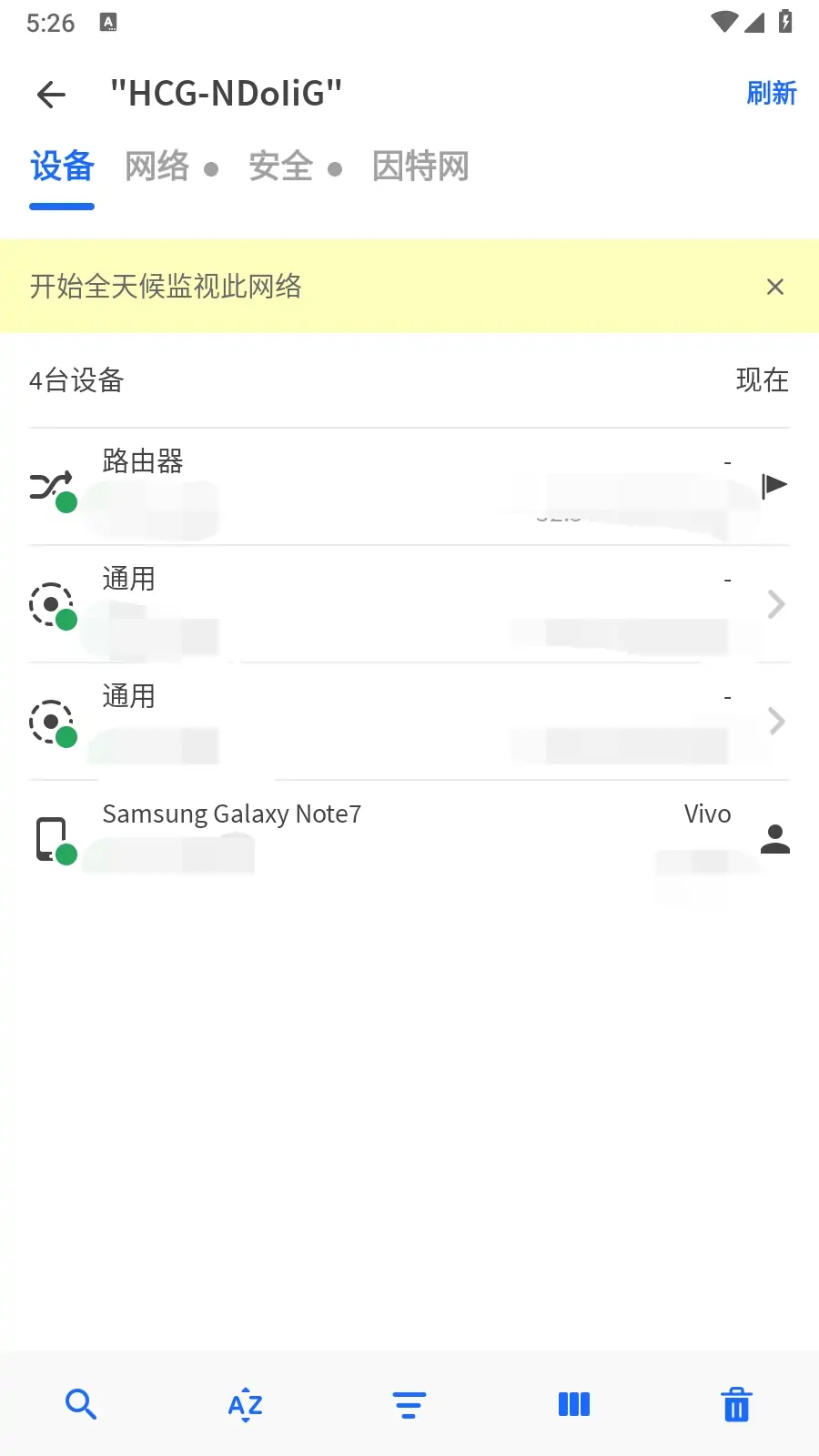
Task: Switch to the 网络 tab
Action: click(x=157, y=167)
